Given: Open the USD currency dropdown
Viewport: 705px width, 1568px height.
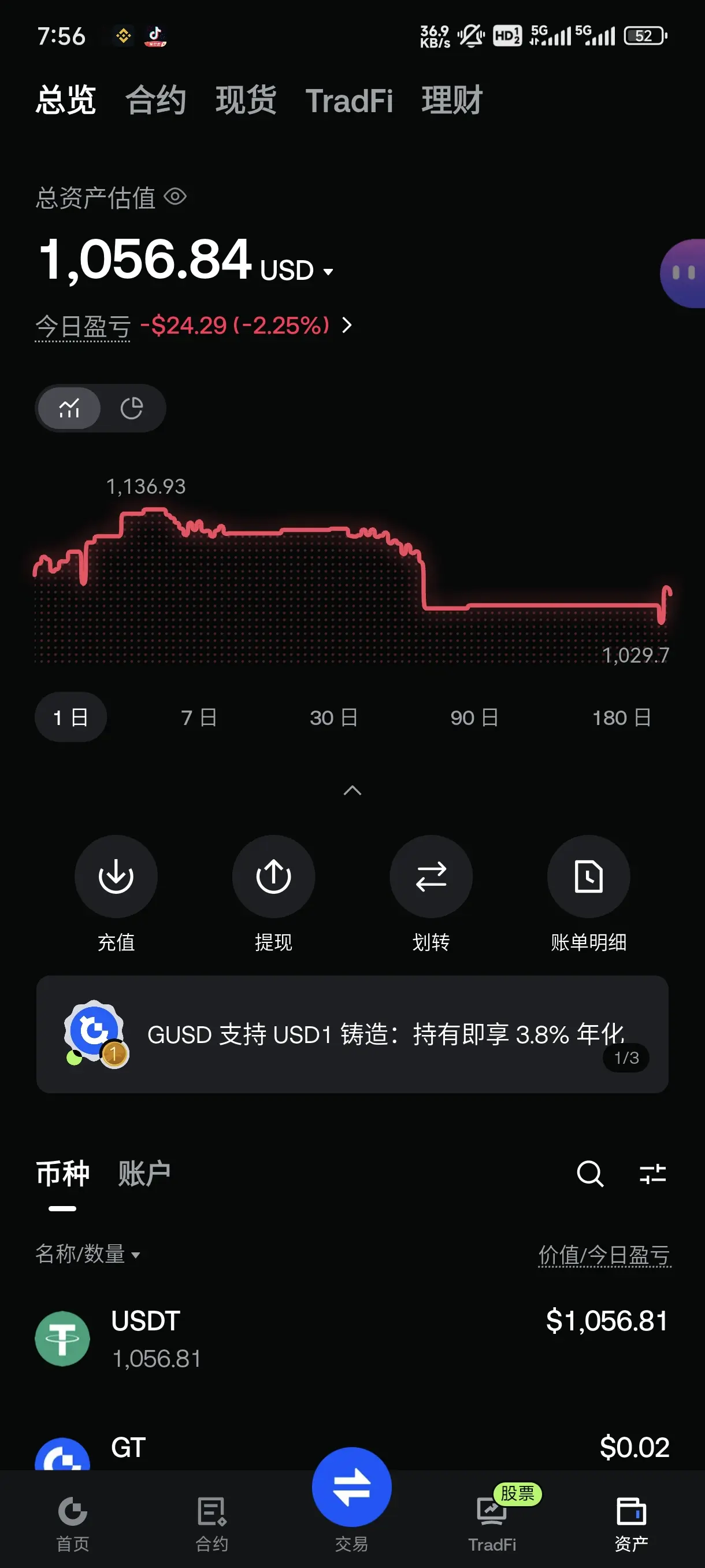Looking at the screenshot, I should point(297,270).
